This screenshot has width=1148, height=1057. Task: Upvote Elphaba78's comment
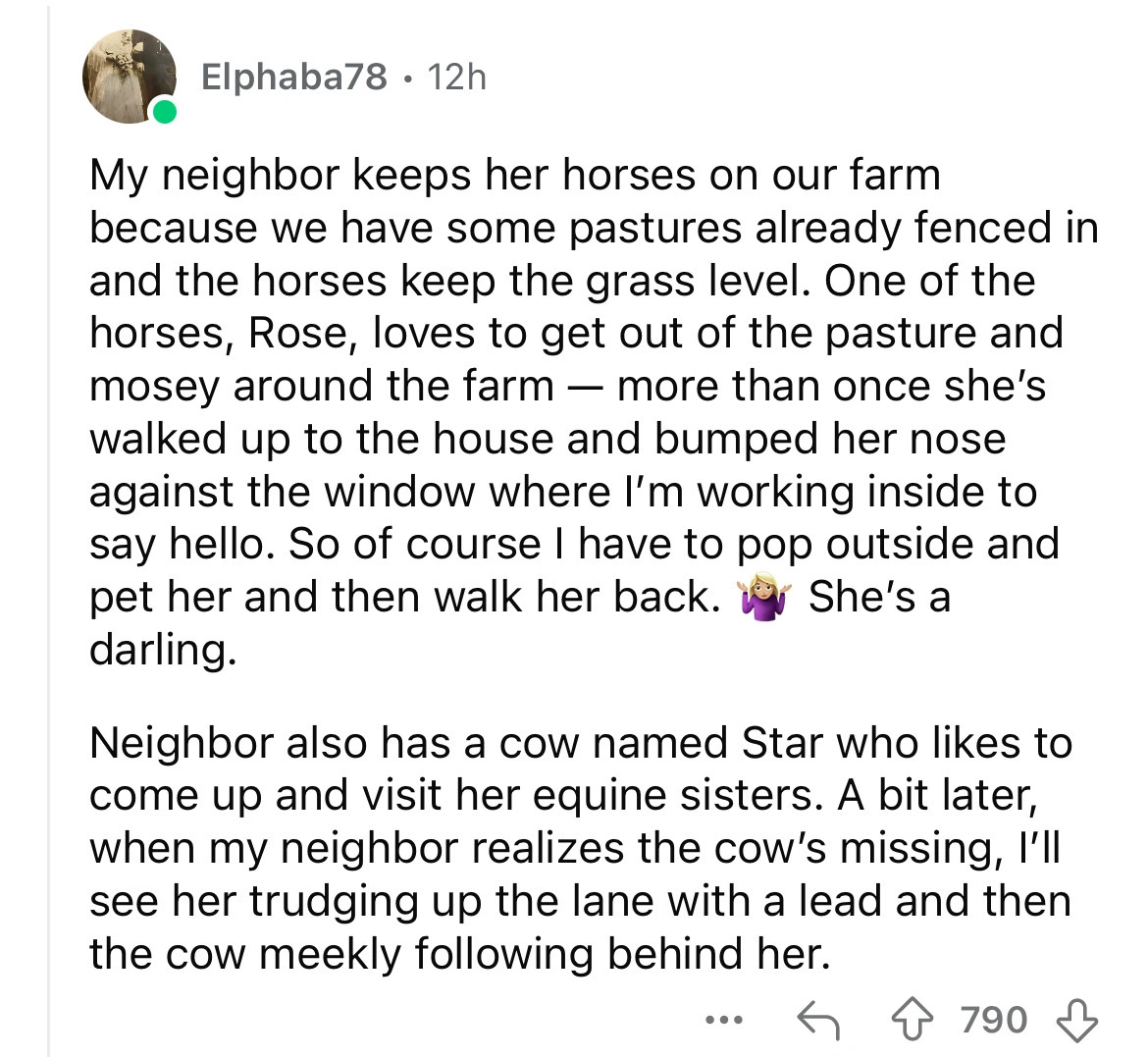pos(912,1020)
